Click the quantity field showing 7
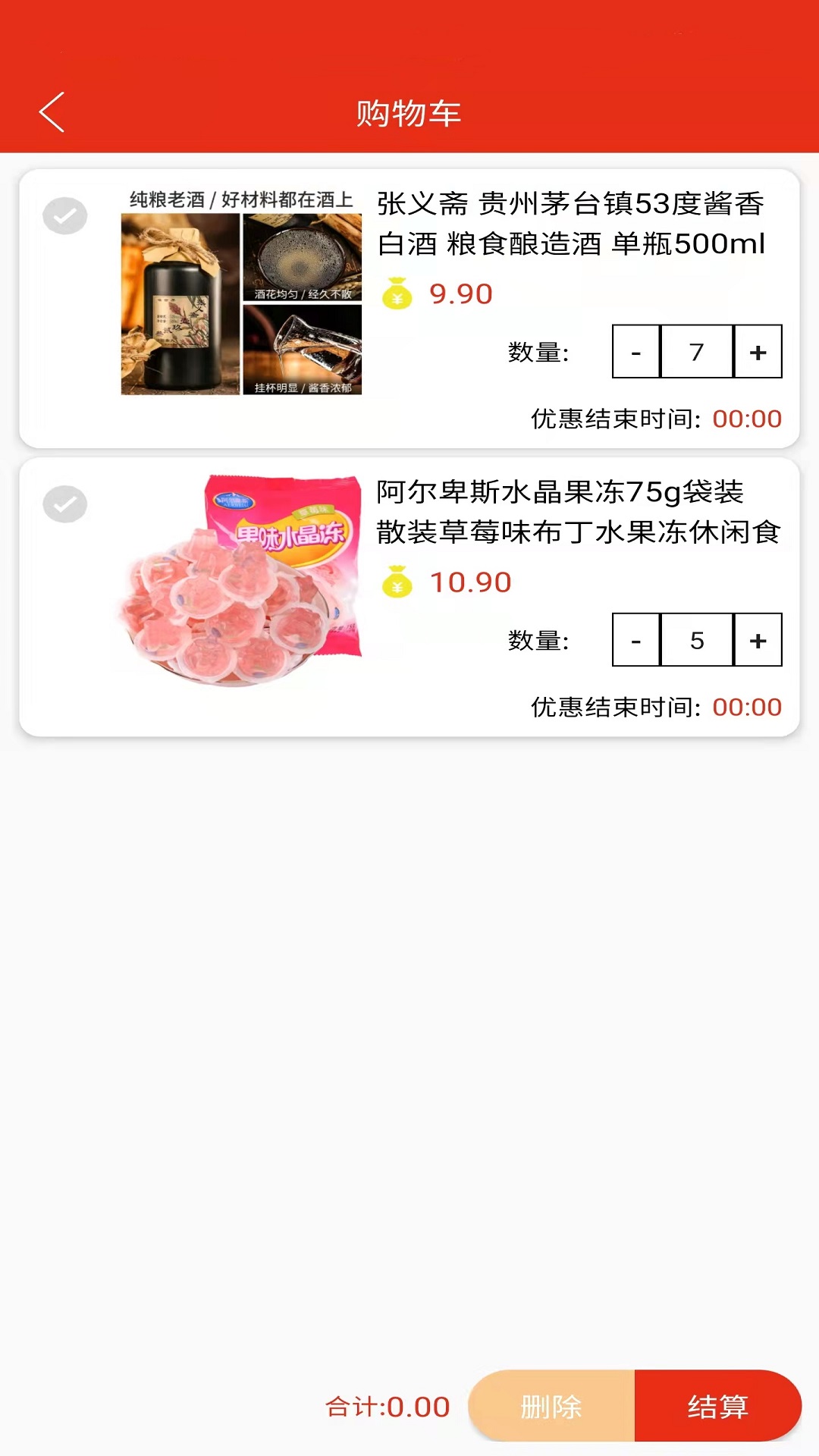Image resolution: width=819 pixels, height=1456 pixels. 696,351
